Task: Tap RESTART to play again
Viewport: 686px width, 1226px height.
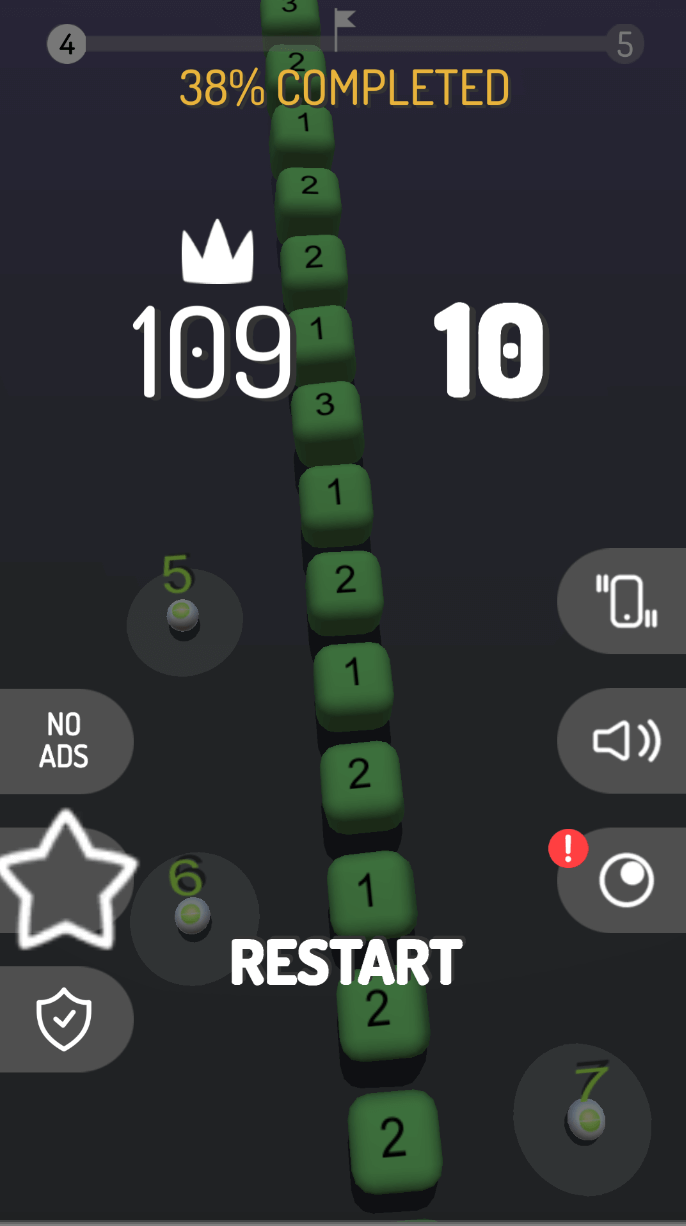Action: pyautogui.click(x=346, y=962)
